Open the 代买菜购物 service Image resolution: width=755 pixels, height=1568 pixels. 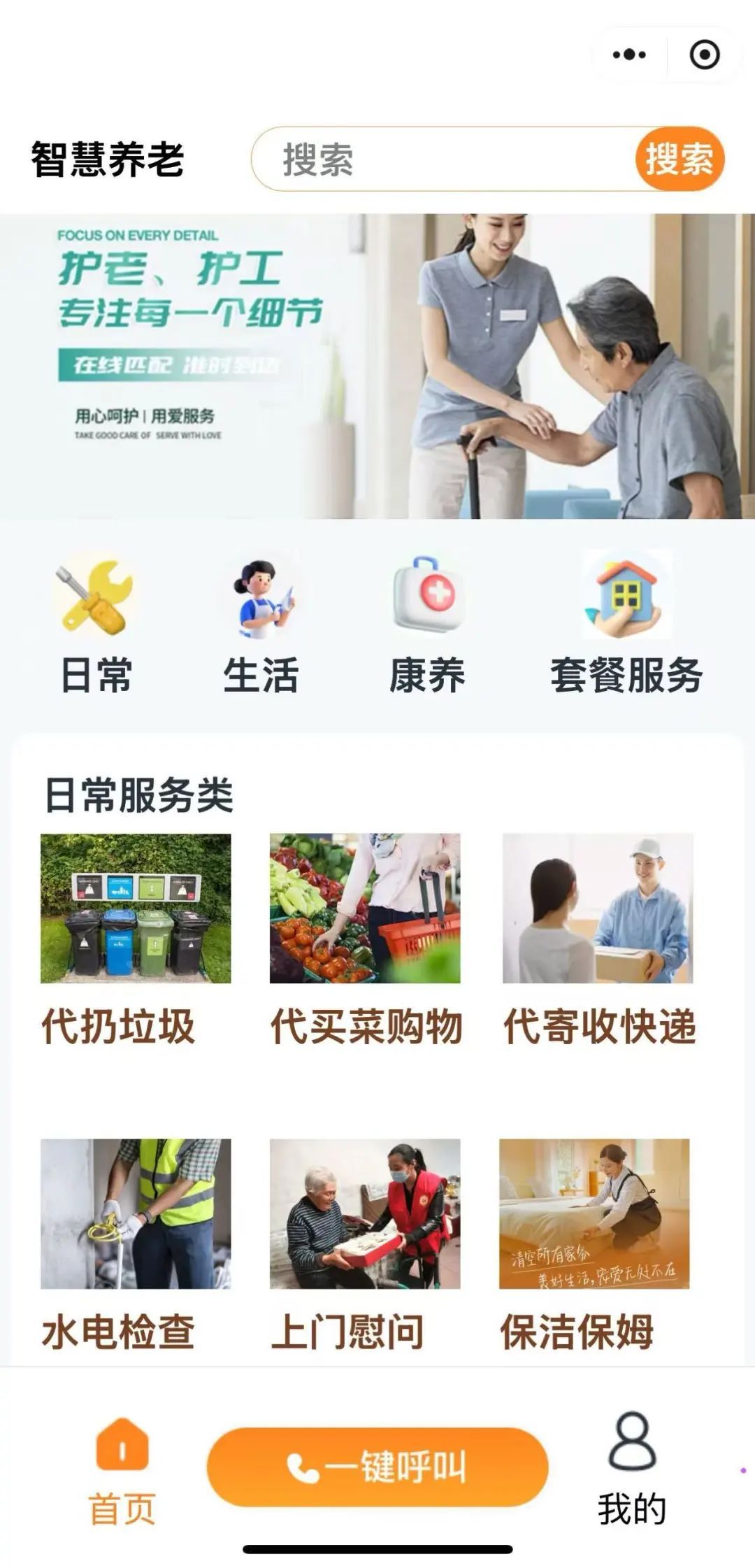(x=365, y=937)
